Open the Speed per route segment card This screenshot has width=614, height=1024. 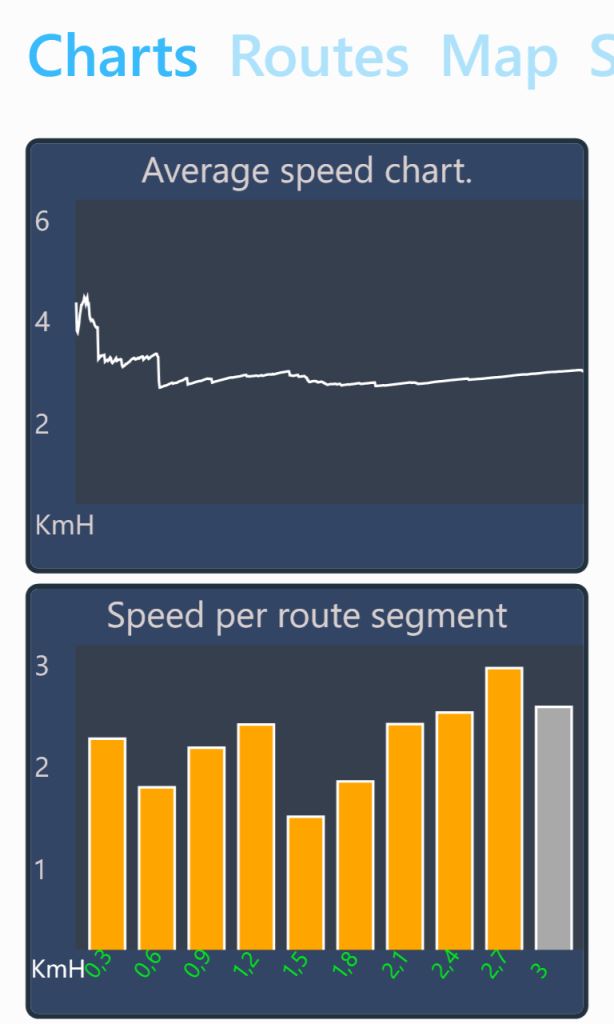point(306,800)
